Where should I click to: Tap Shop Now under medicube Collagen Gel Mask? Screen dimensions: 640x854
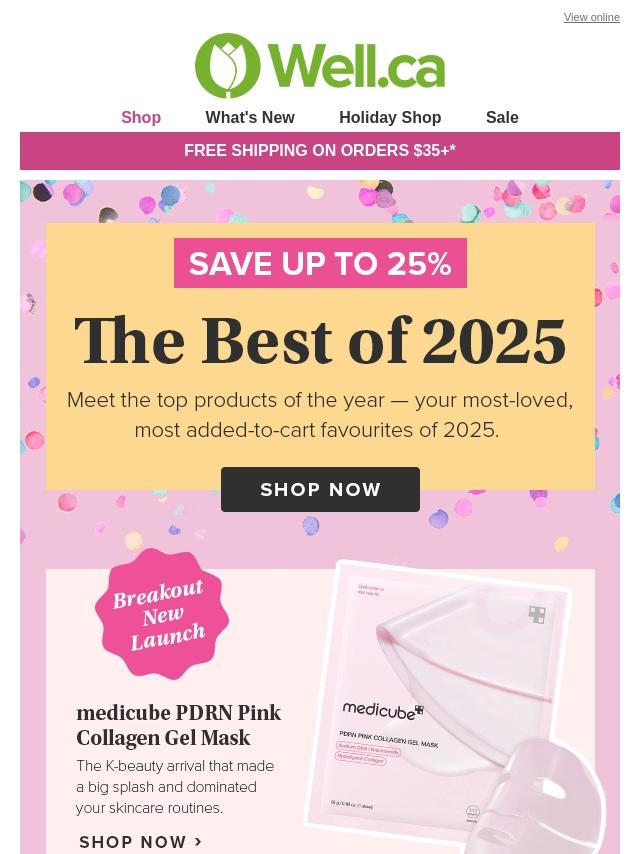[141, 842]
